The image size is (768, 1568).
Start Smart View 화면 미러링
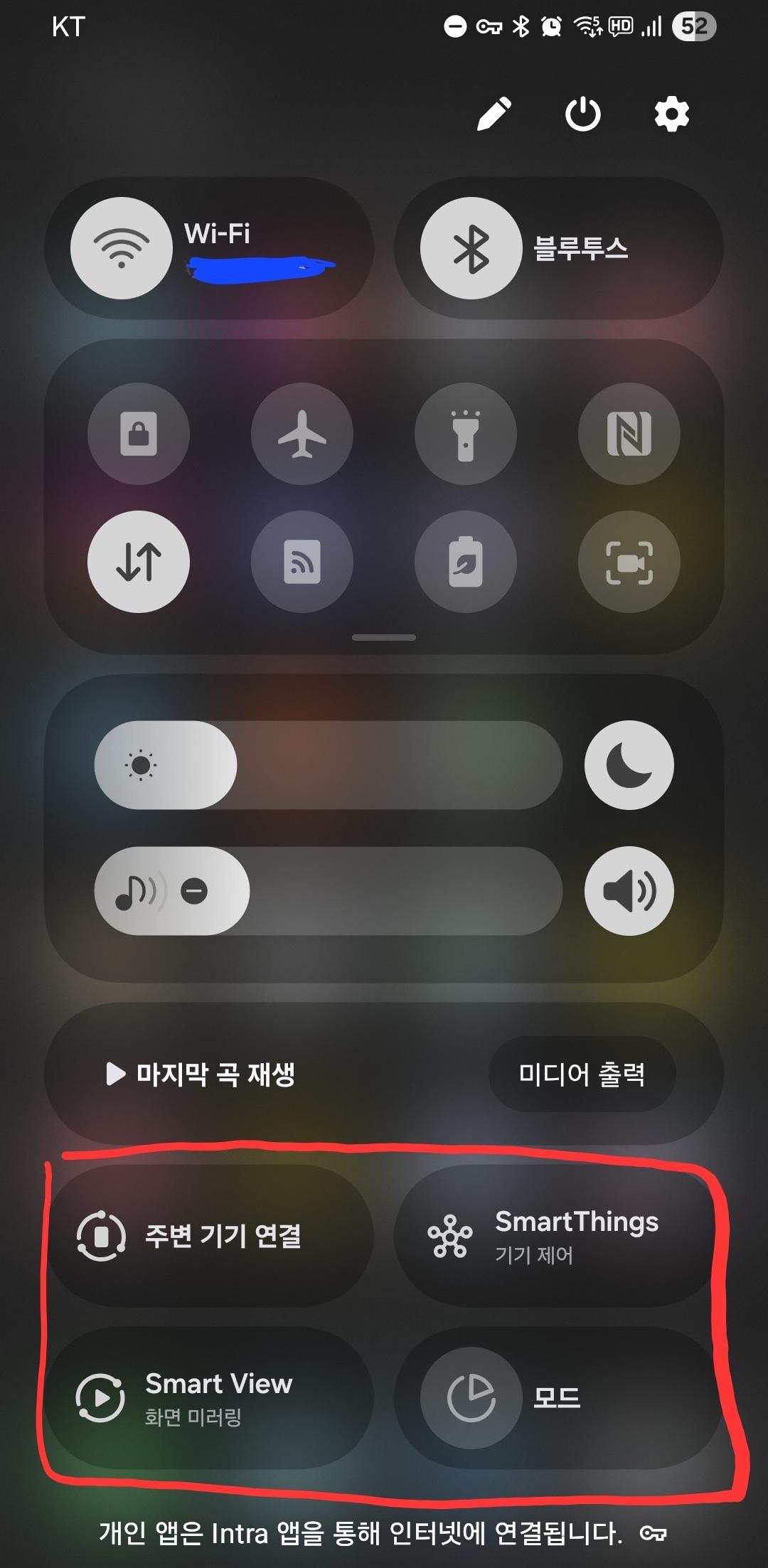[x=209, y=1398]
